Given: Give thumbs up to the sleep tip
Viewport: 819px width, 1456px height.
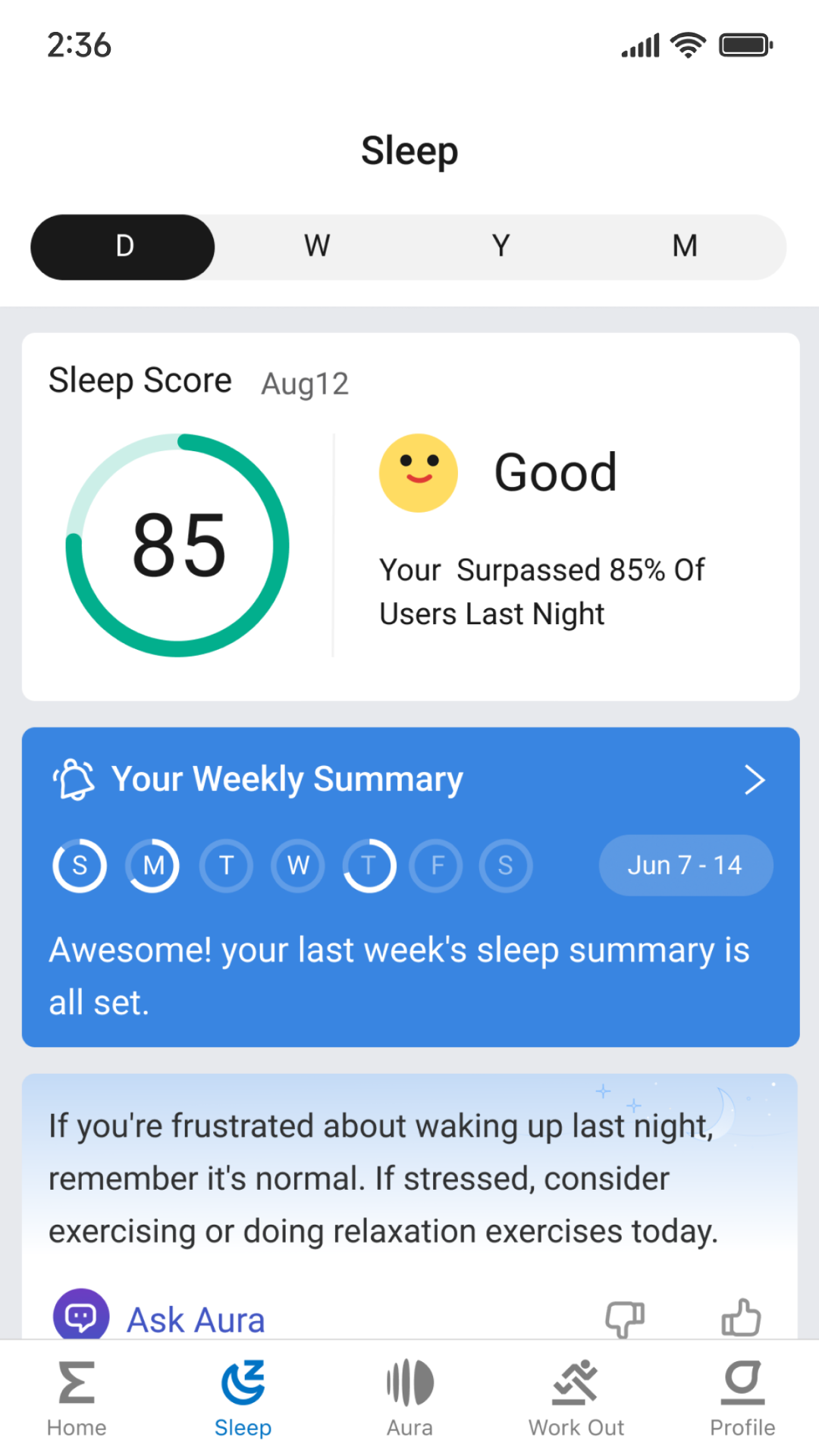Looking at the screenshot, I should click(x=741, y=1318).
